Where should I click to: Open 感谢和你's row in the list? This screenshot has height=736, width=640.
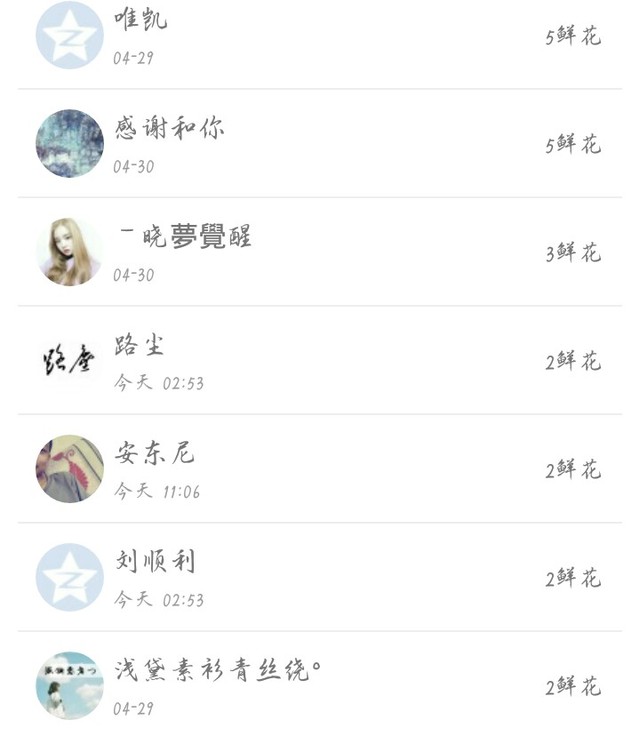click(320, 144)
